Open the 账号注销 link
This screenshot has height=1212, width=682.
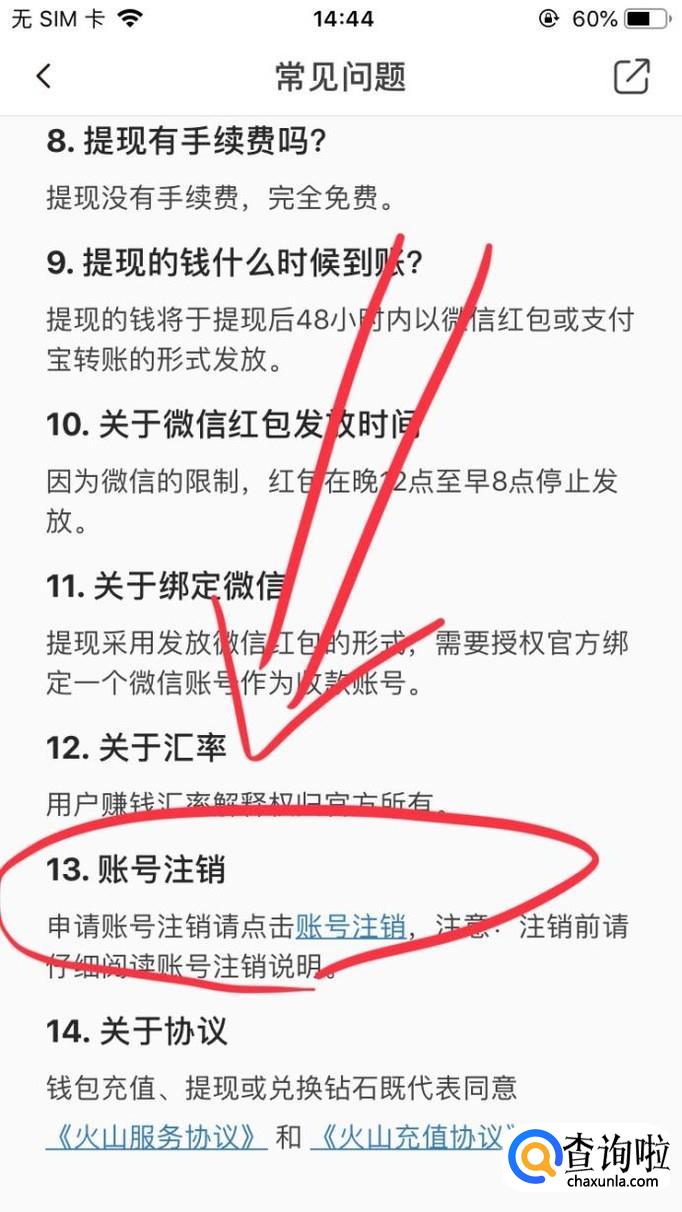(350, 926)
